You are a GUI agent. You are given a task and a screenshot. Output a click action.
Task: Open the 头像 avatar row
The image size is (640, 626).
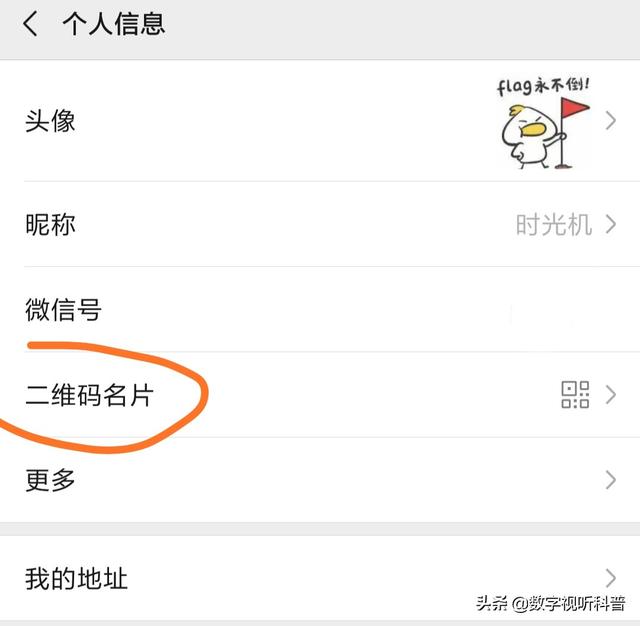pos(320,122)
